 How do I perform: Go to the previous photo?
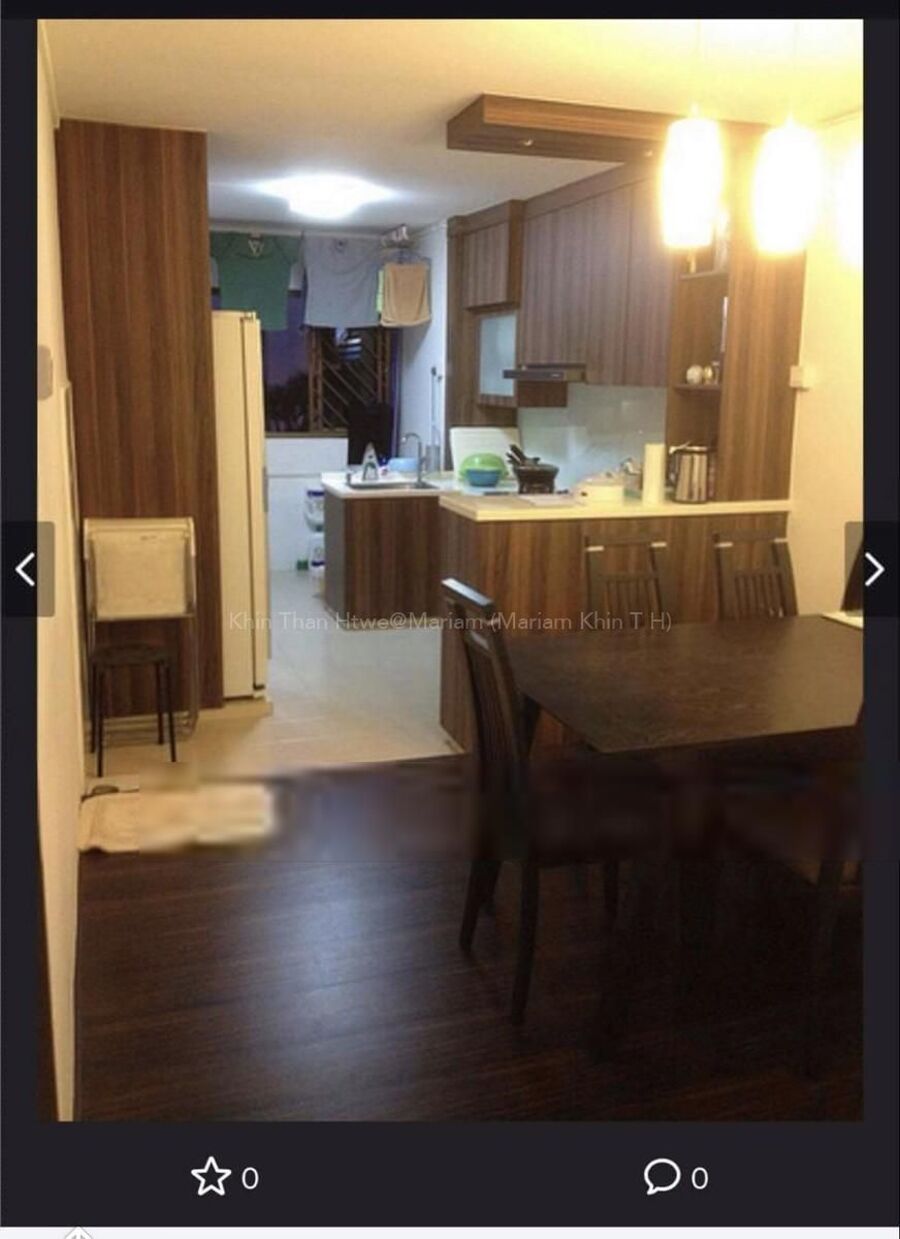[26, 569]
